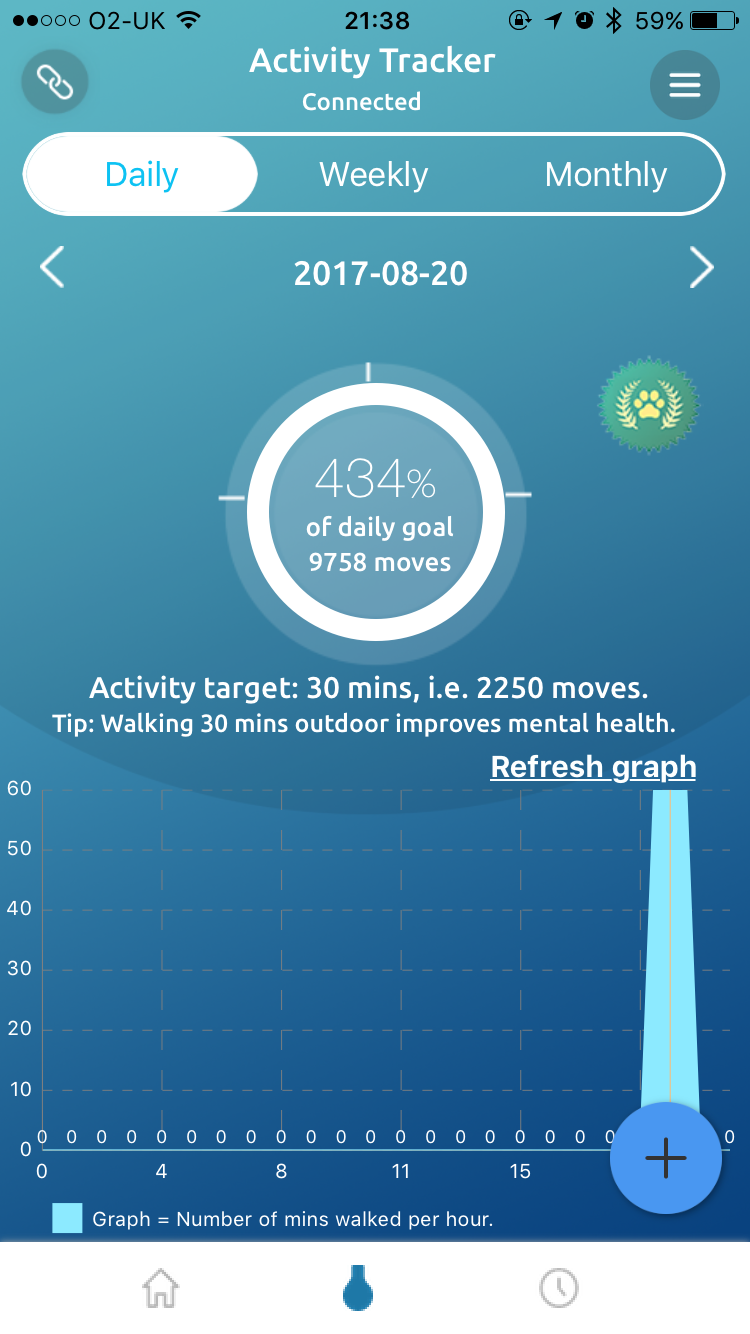
Task: Switch to the Monthly view
Action: click(605, 175)
